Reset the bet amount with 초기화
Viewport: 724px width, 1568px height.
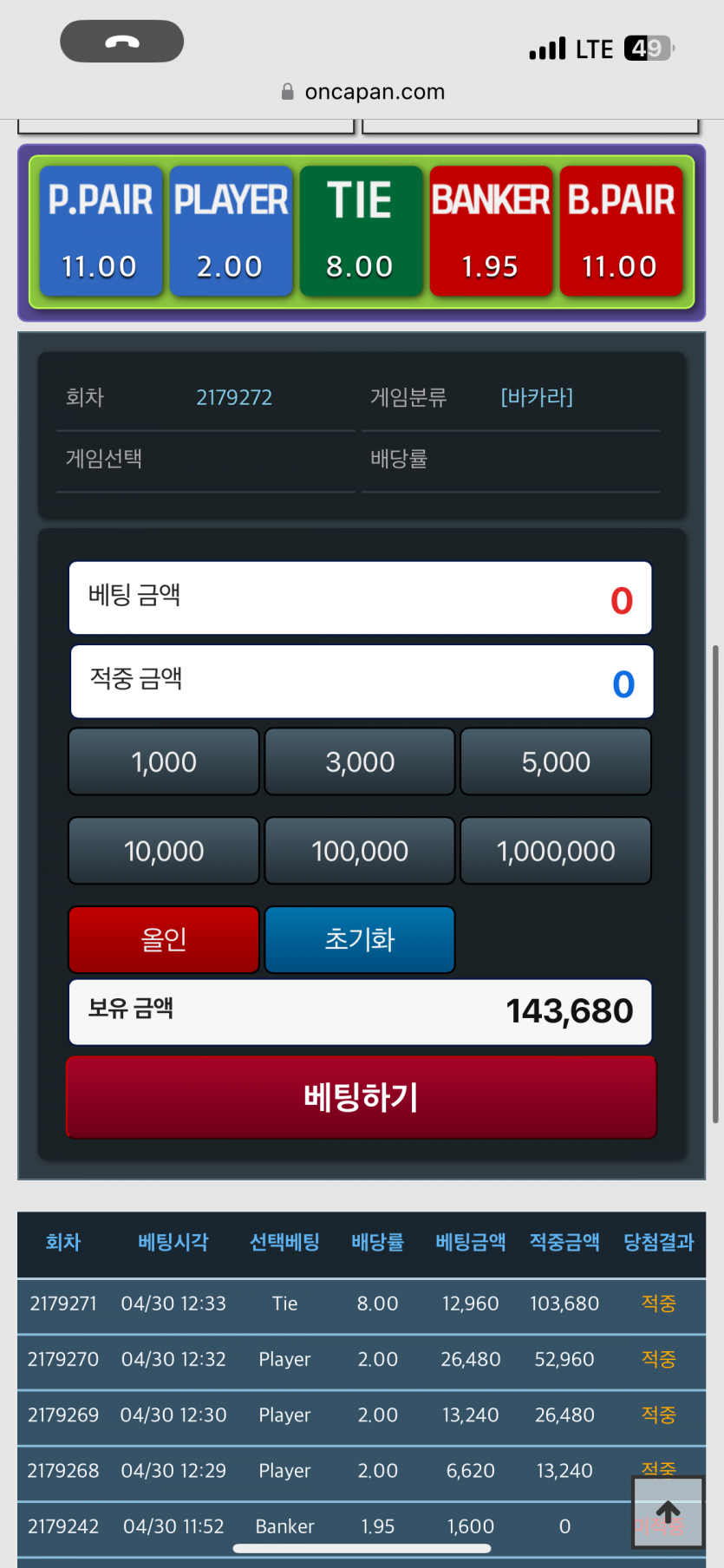360,940
